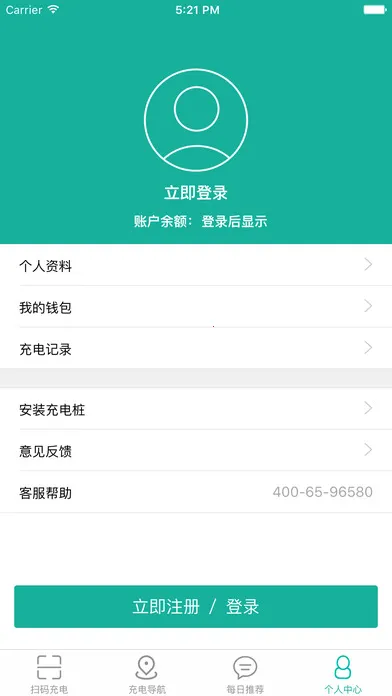The image size is (392, 696).
Task: Switch to the 充电导航 tab
Action: tap(147, 674)
